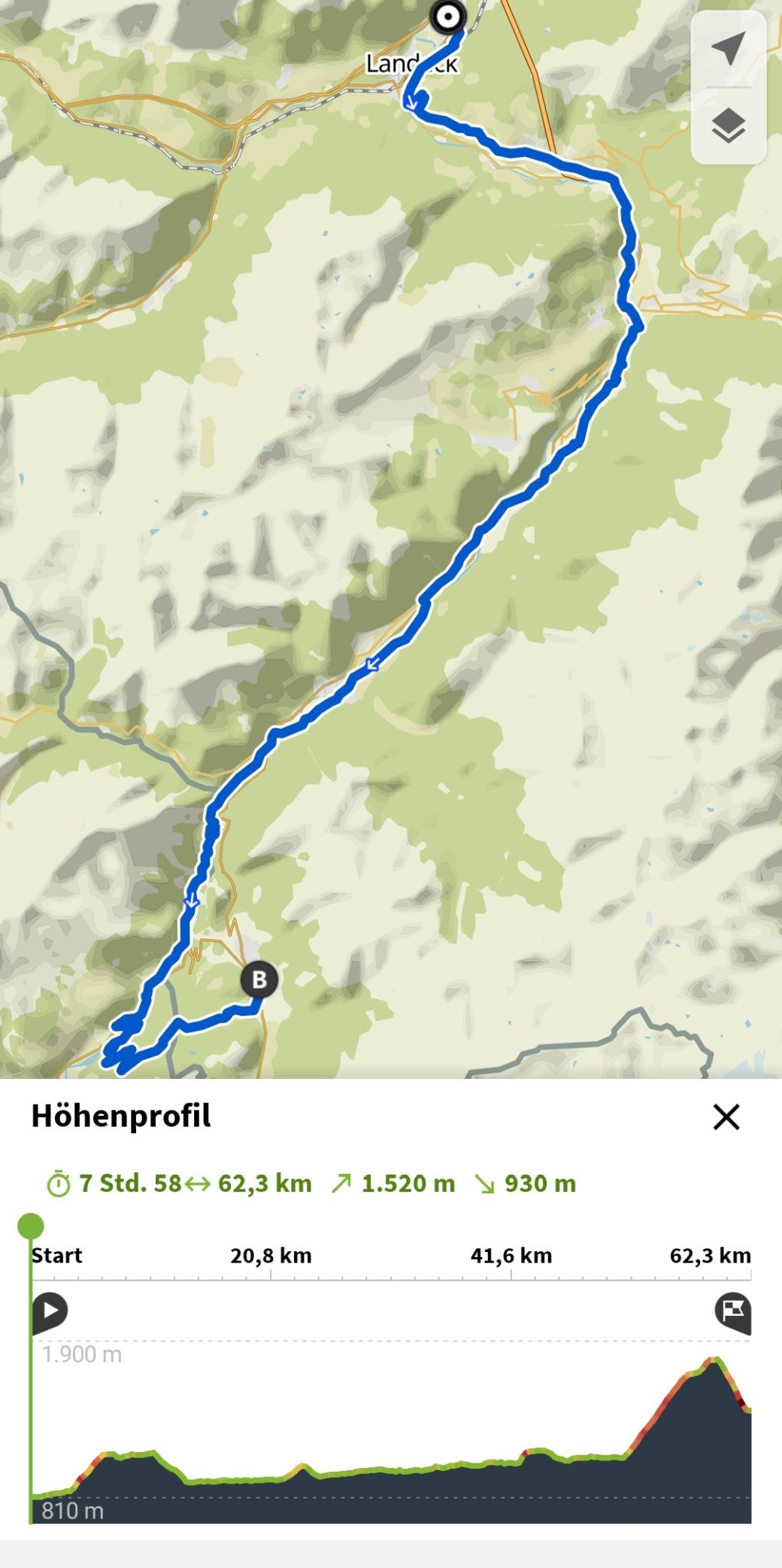This screenshot has height=1568, width=782.
Task: Open the map layers selector
Action: tap(728, 126)
